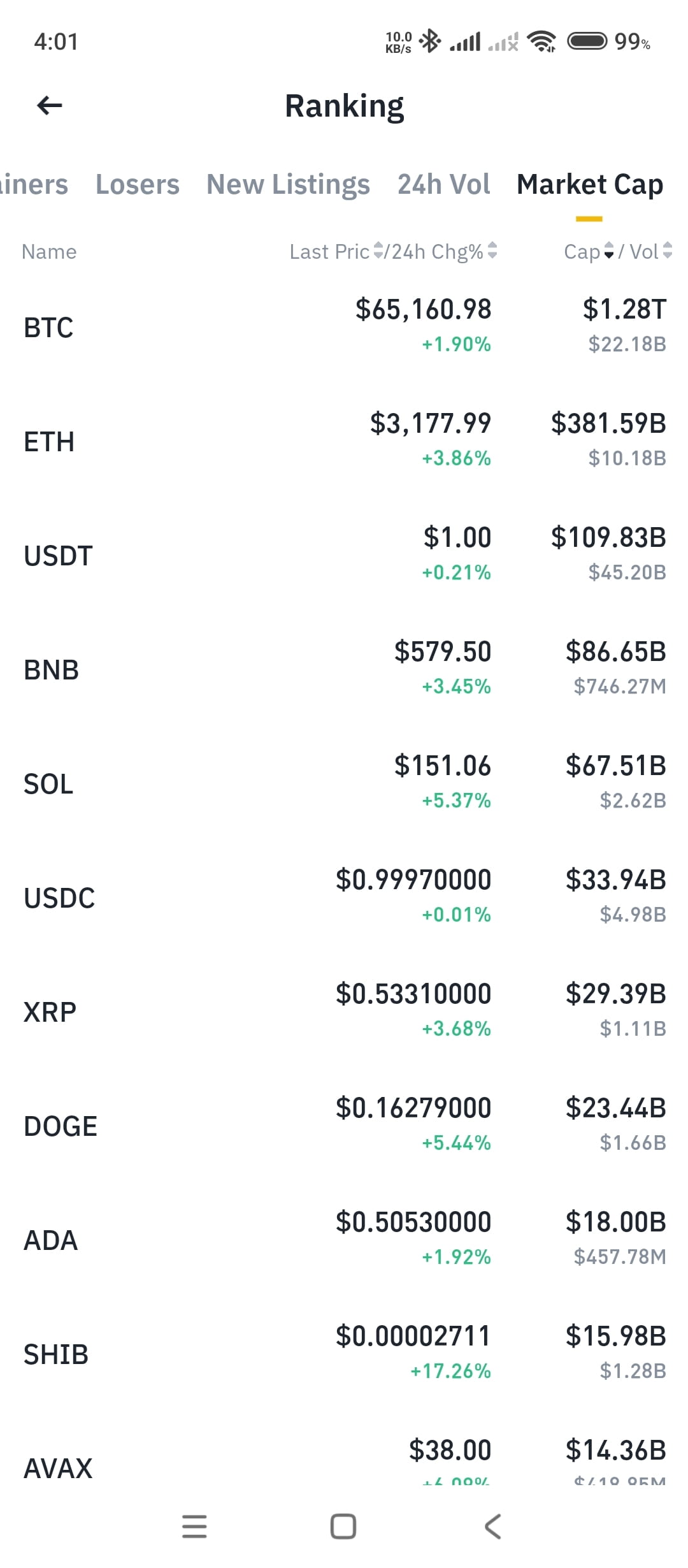
Task: Switch to the Losers tab
Action: click(138, 185)
